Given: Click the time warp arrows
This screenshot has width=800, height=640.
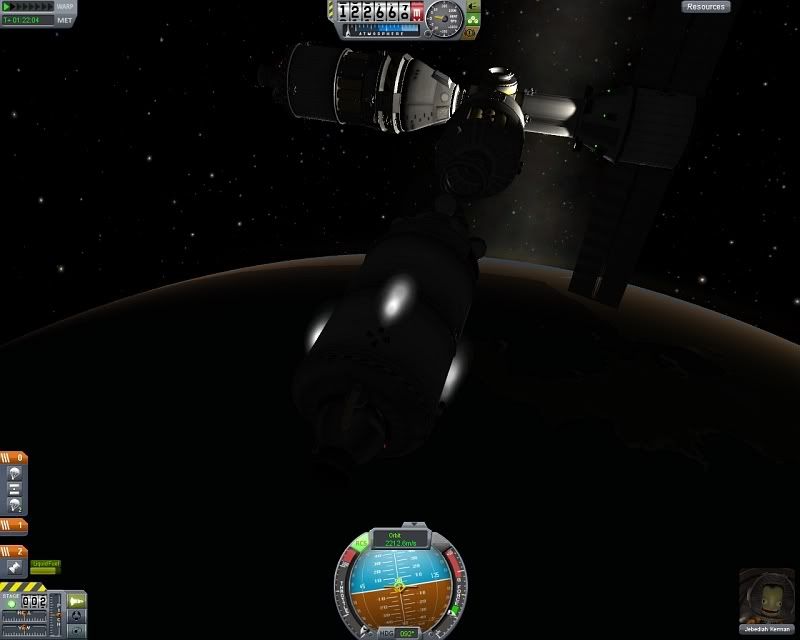Looking at the screenshot, I should pos(27,6).
